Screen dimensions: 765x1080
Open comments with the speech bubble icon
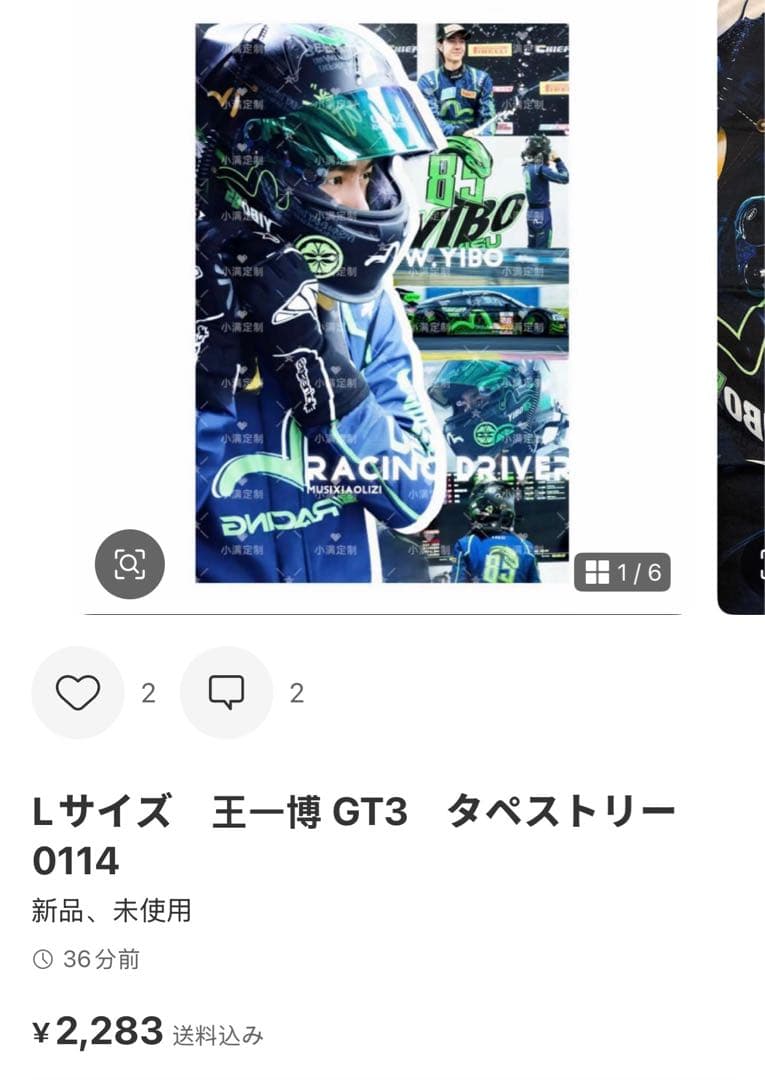[225, 692]
